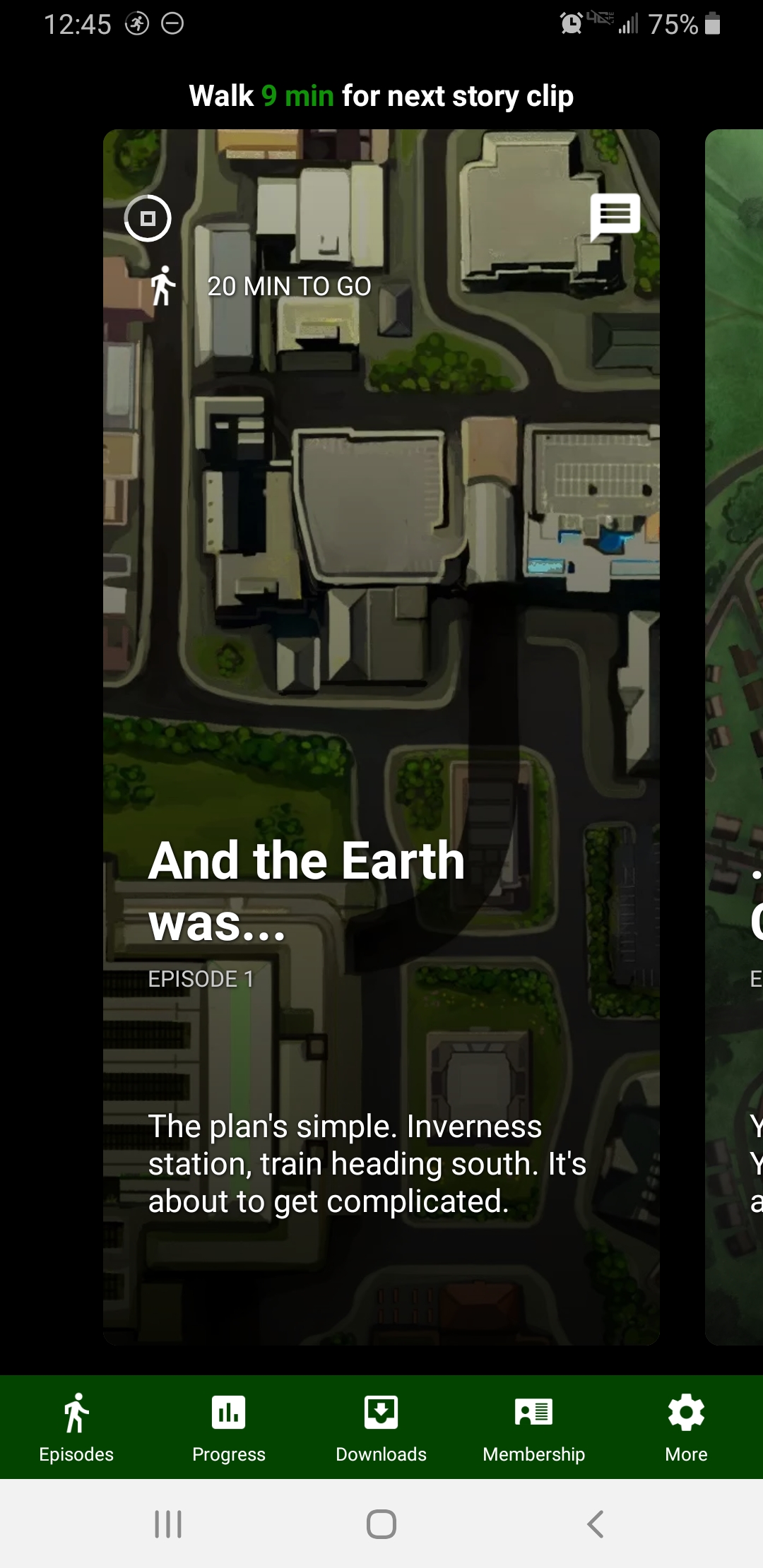Open the Downloads tab
The height and width of the screenshot is (1568, 763).
tap(381, 1427)
